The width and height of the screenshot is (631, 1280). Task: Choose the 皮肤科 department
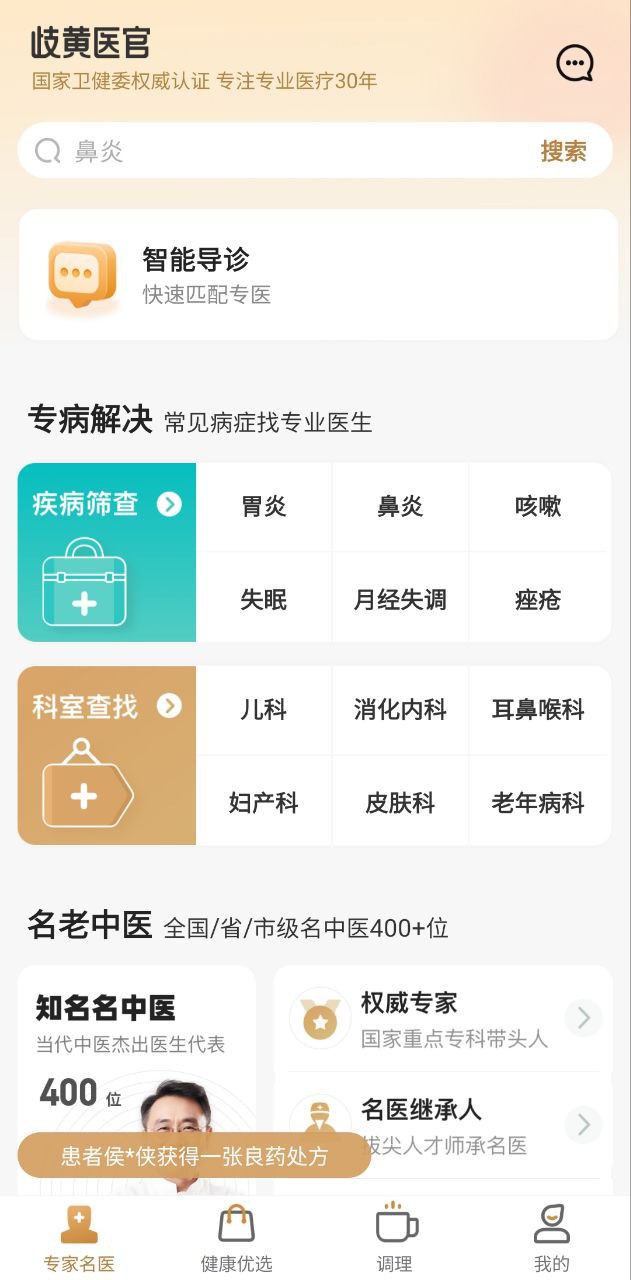[400, 803]
